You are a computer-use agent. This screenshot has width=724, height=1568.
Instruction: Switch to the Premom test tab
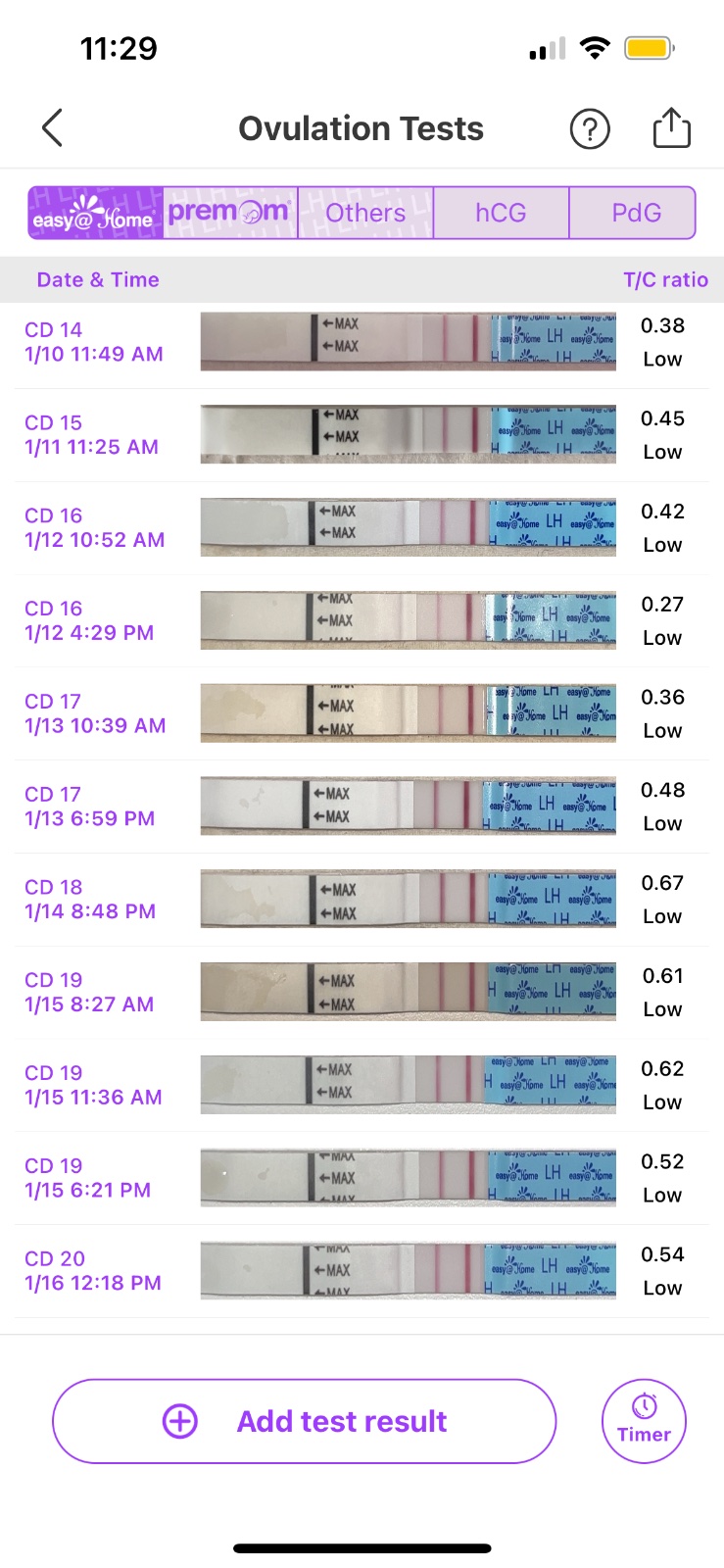(x=230, y=213)
